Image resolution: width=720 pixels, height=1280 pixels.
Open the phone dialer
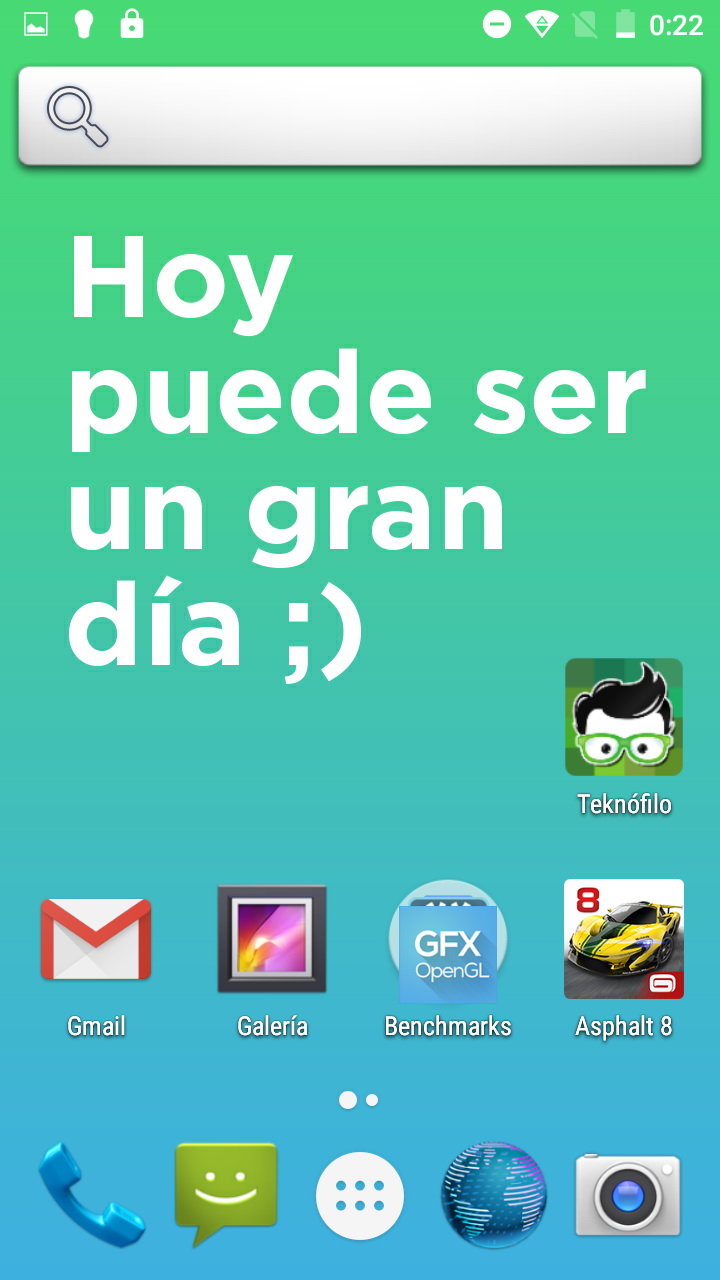pyautogui.click(x=92, y=1195)
